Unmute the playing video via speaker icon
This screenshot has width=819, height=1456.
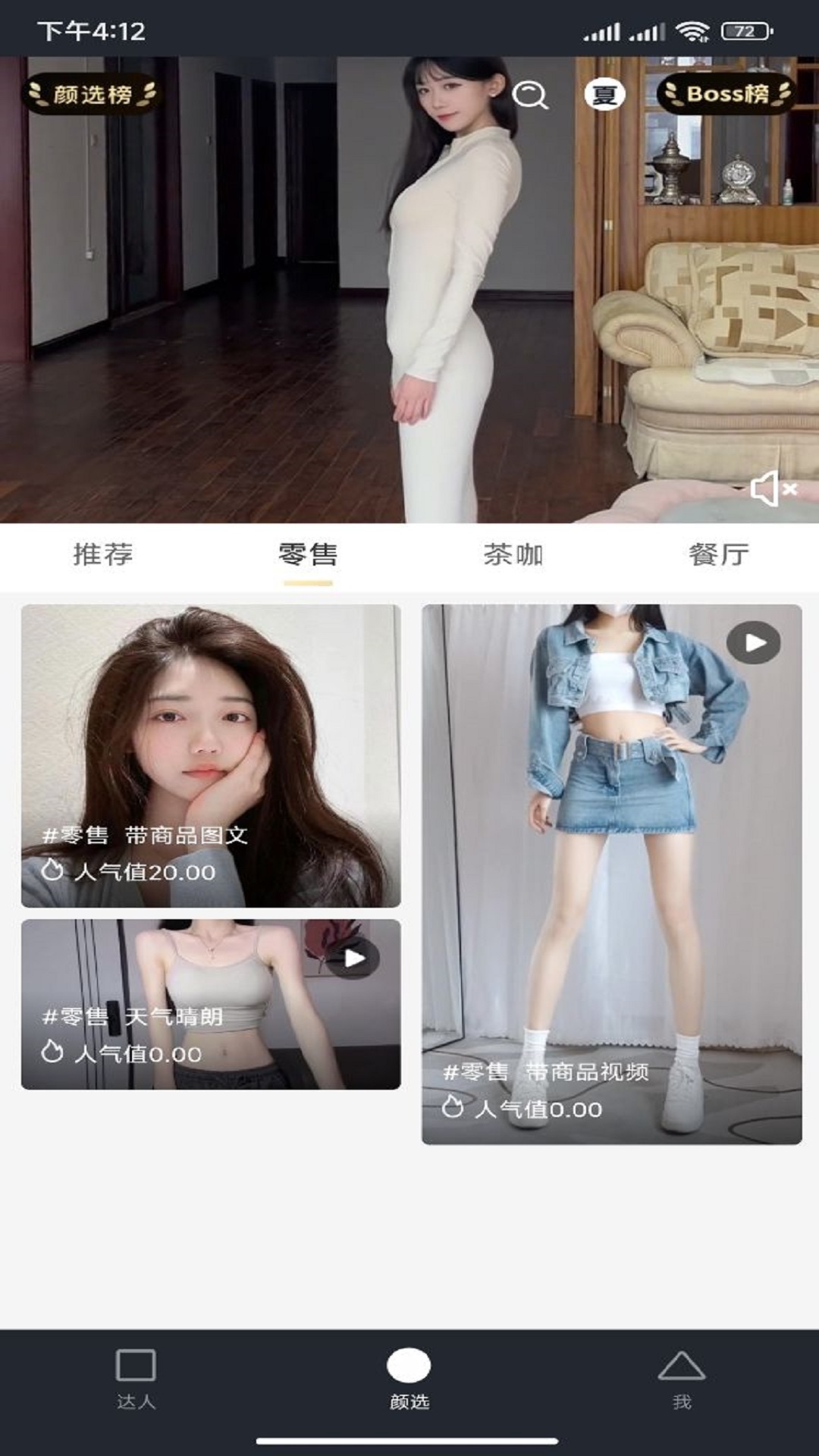773,490
